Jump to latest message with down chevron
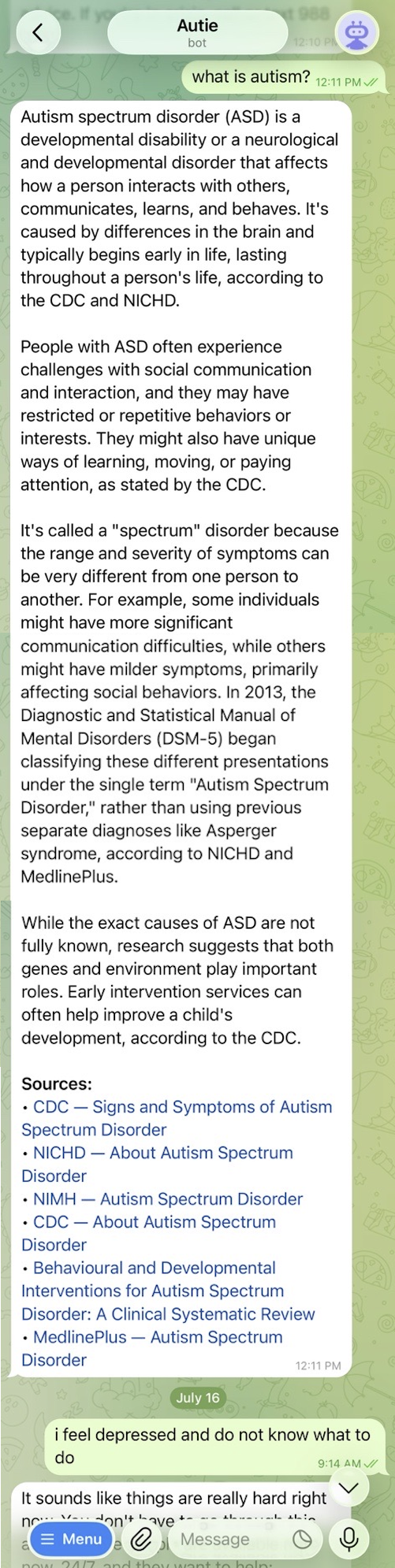This screenshot has width=395, height=1568. 348,1488
